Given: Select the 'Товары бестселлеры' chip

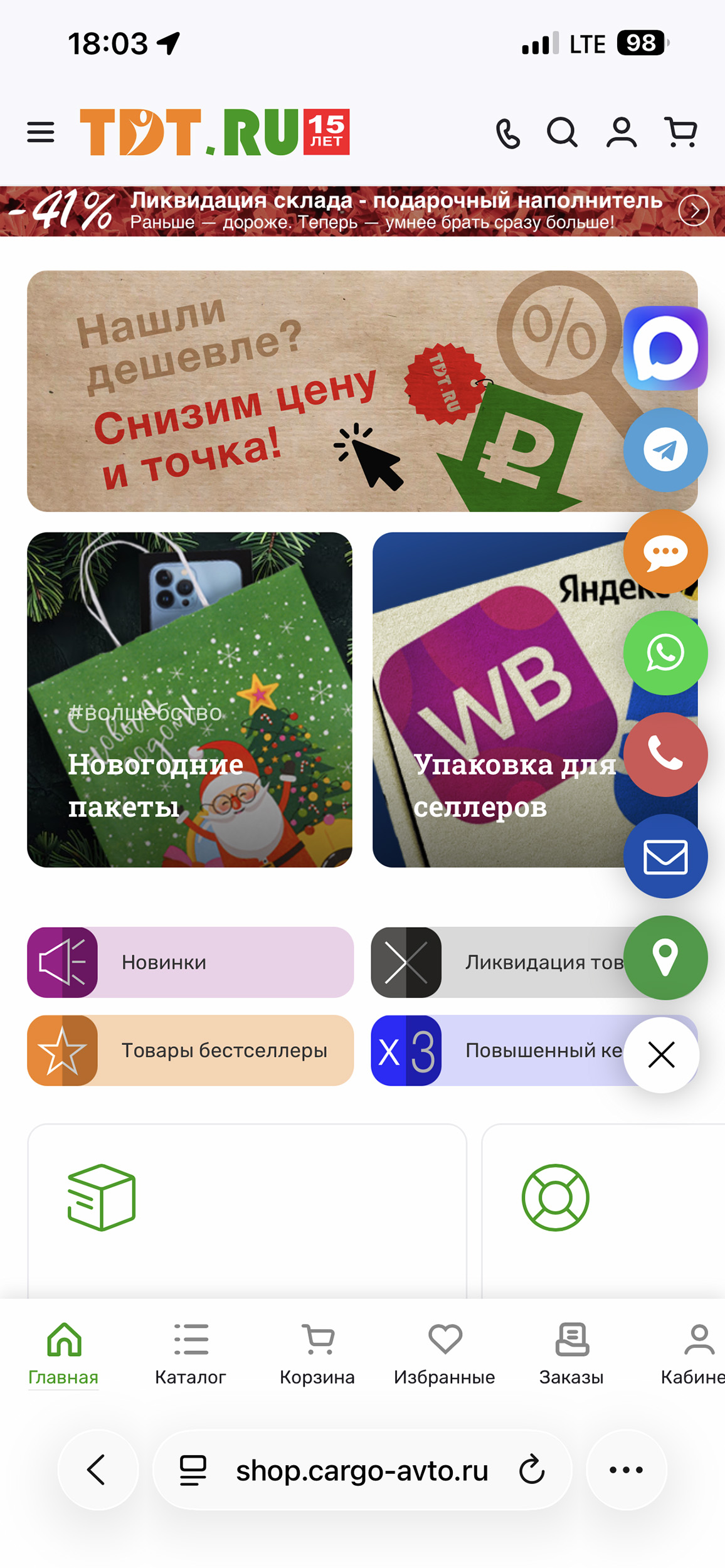Looking at the screenshot, I should point(190,1050).
